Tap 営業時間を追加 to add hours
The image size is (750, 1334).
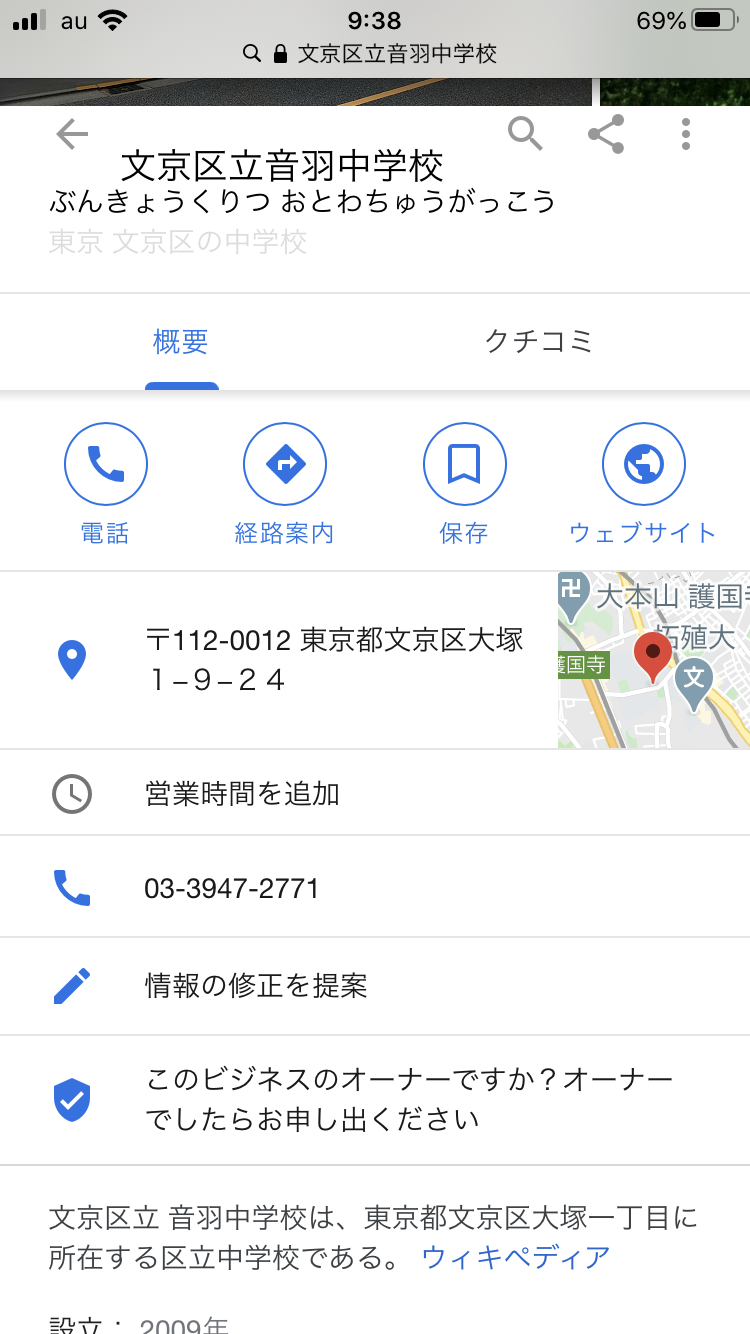point(243,794)
